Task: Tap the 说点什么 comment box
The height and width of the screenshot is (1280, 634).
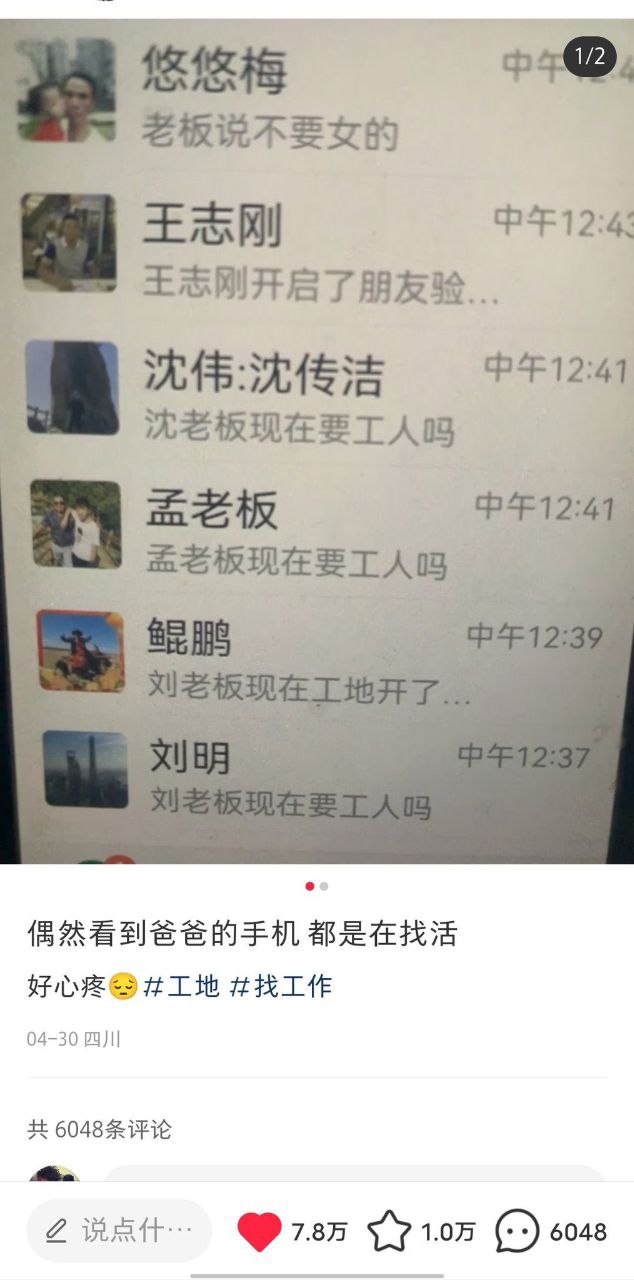Action: pyautogui.click(x=119, y=1231)
